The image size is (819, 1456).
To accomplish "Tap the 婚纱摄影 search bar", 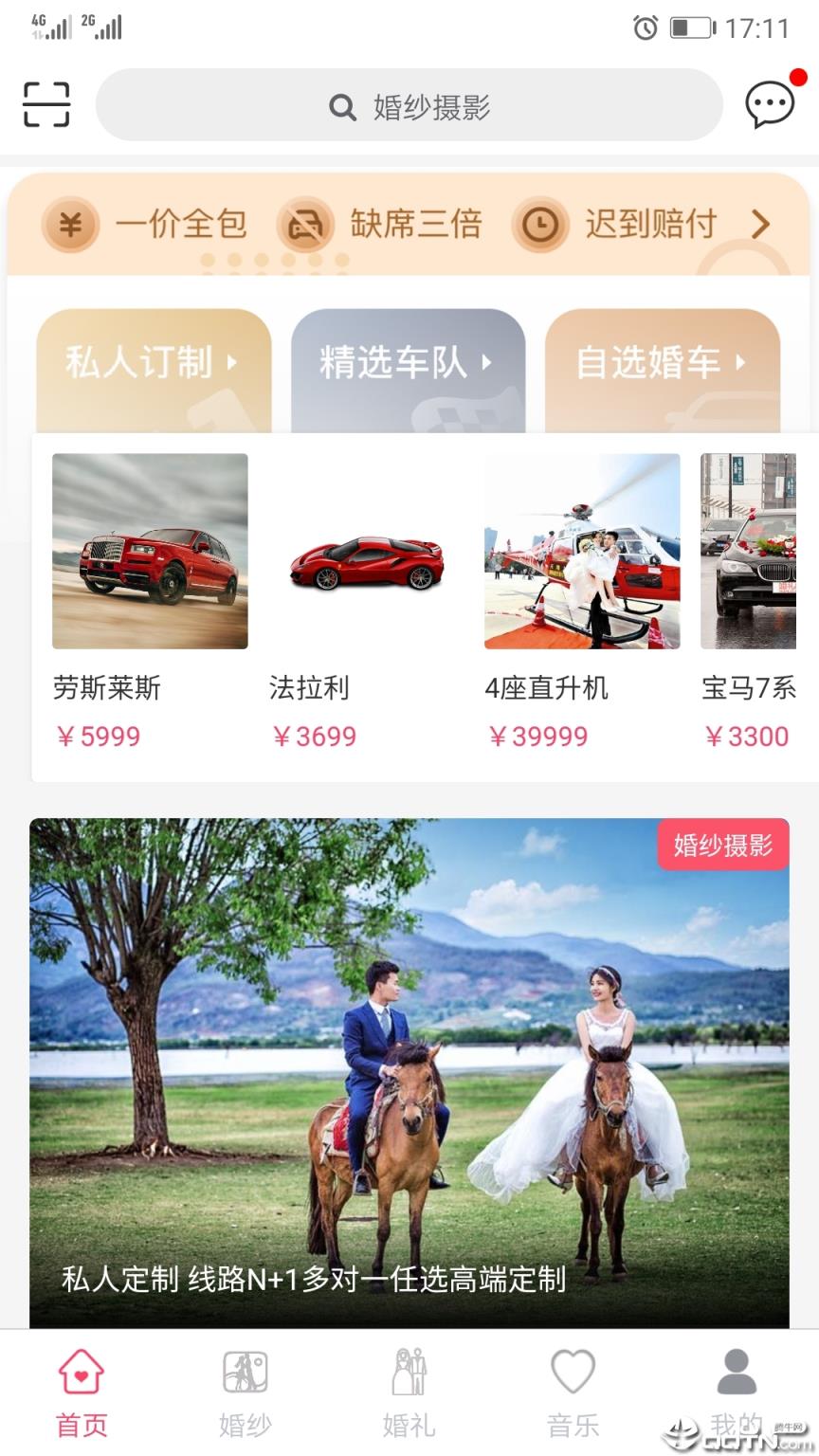I will 409,105.
